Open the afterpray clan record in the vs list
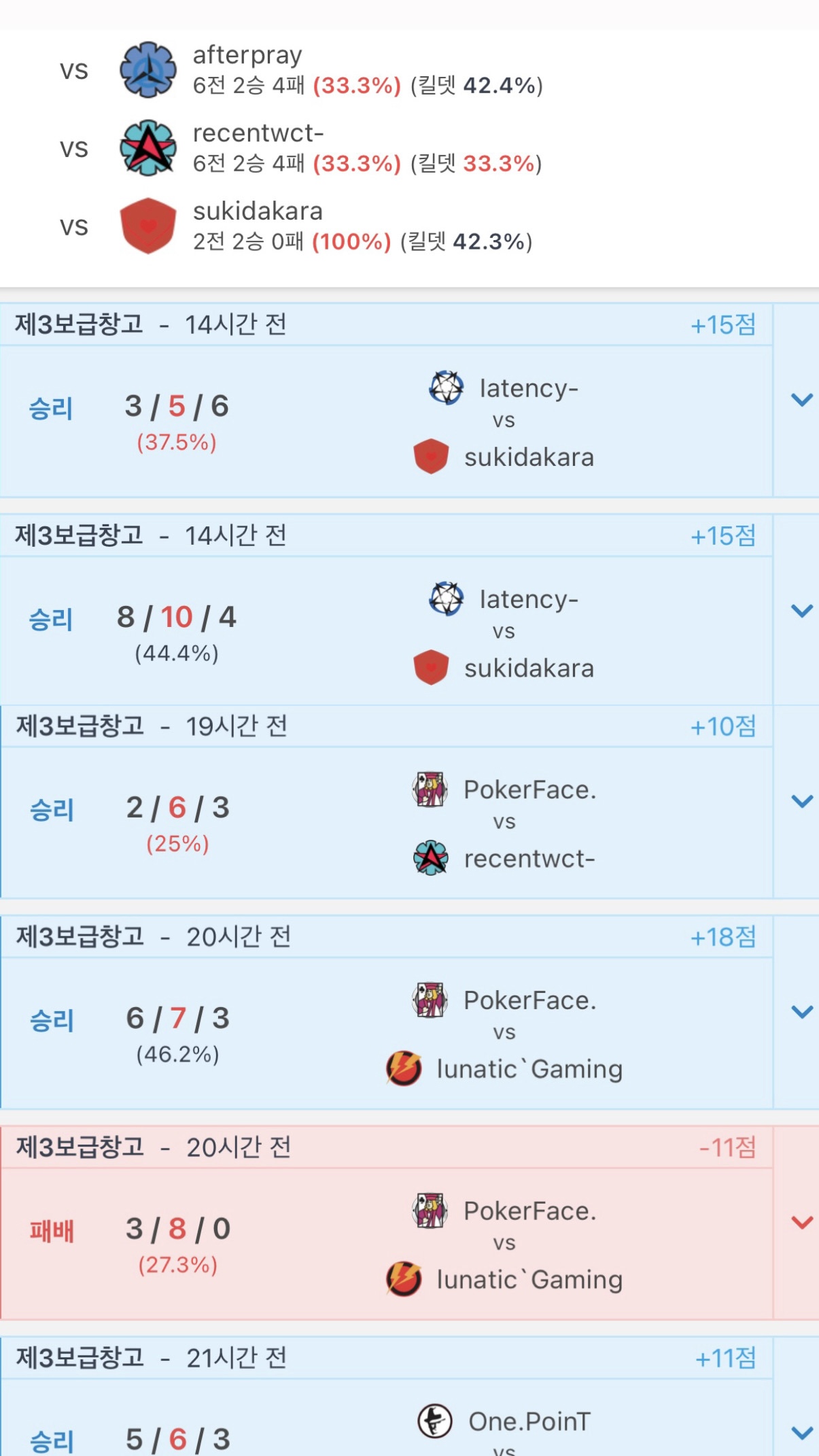This screenshot has width=819, height=1456. click(247, 56)
